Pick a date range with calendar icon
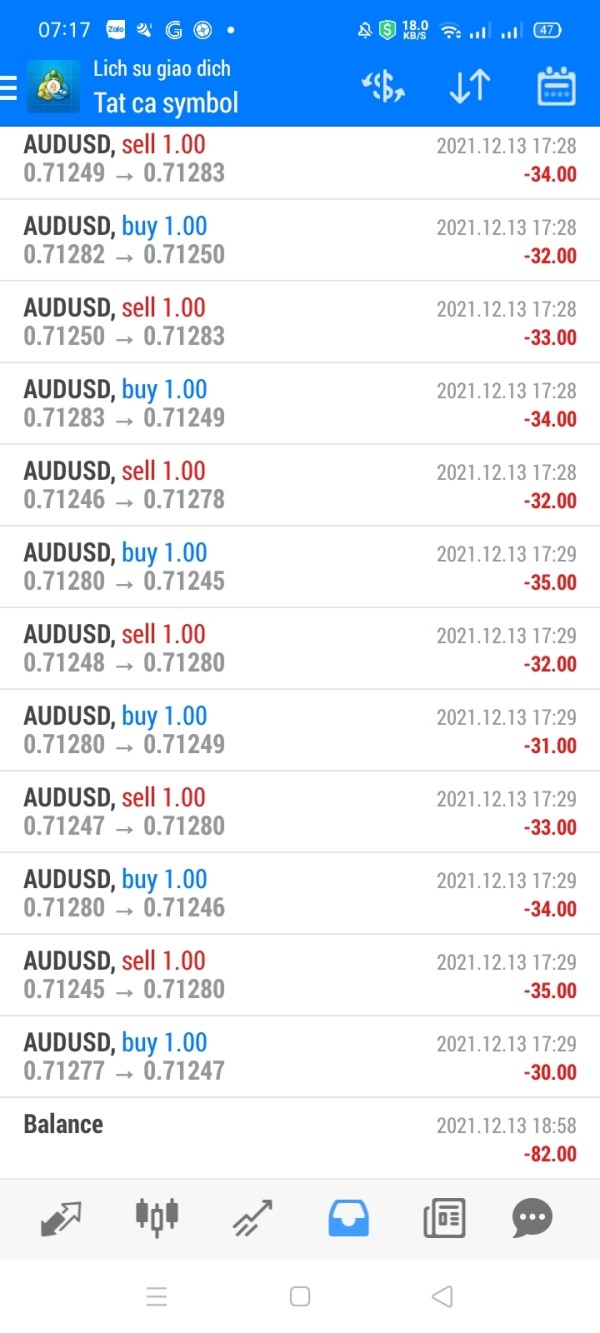Image resolution: width=600 pixels, height=1333 pixels. click(x=556, y=87)
